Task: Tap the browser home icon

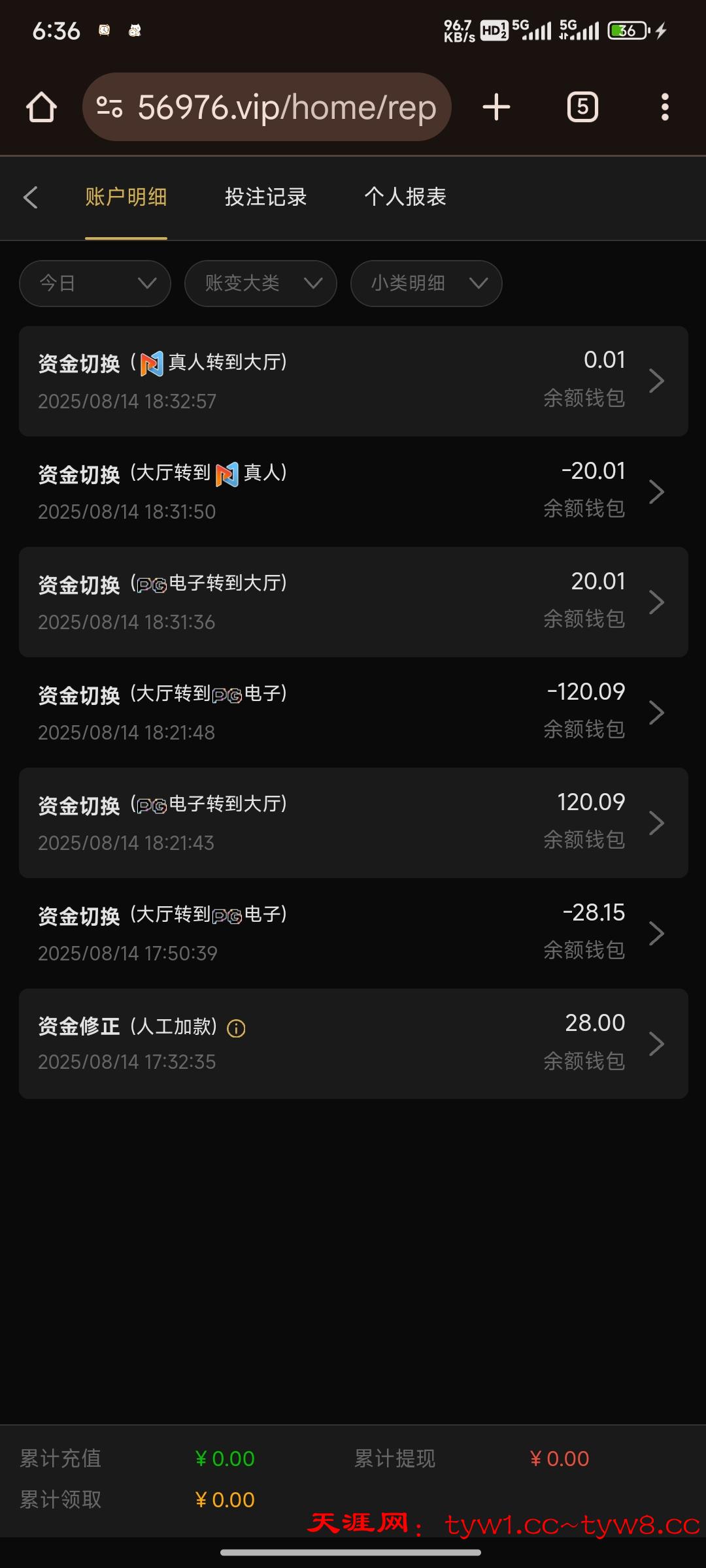Action: click(41, 107)
